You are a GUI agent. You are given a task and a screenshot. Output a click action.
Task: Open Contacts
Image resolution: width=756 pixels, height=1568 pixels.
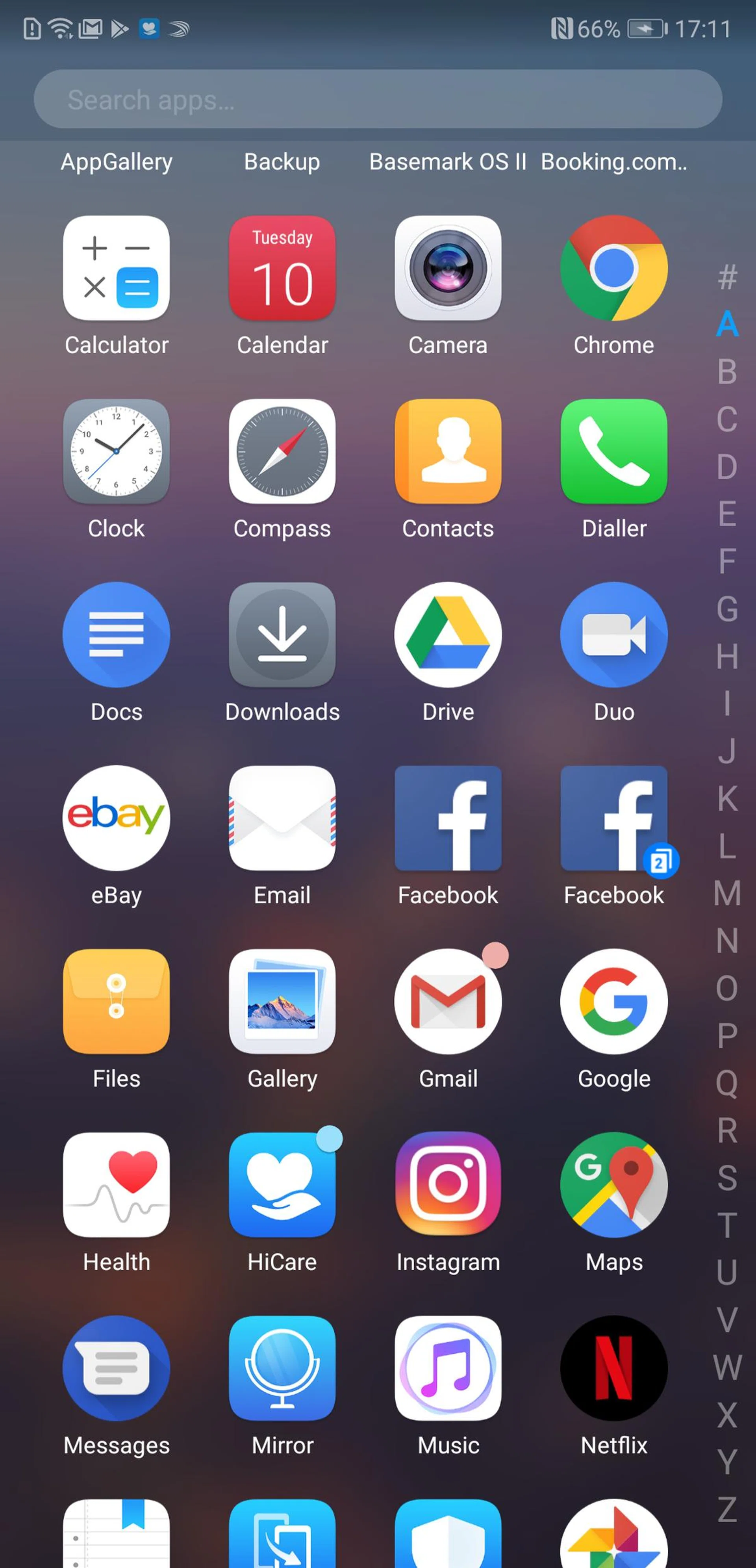click(x=448, y=452)
